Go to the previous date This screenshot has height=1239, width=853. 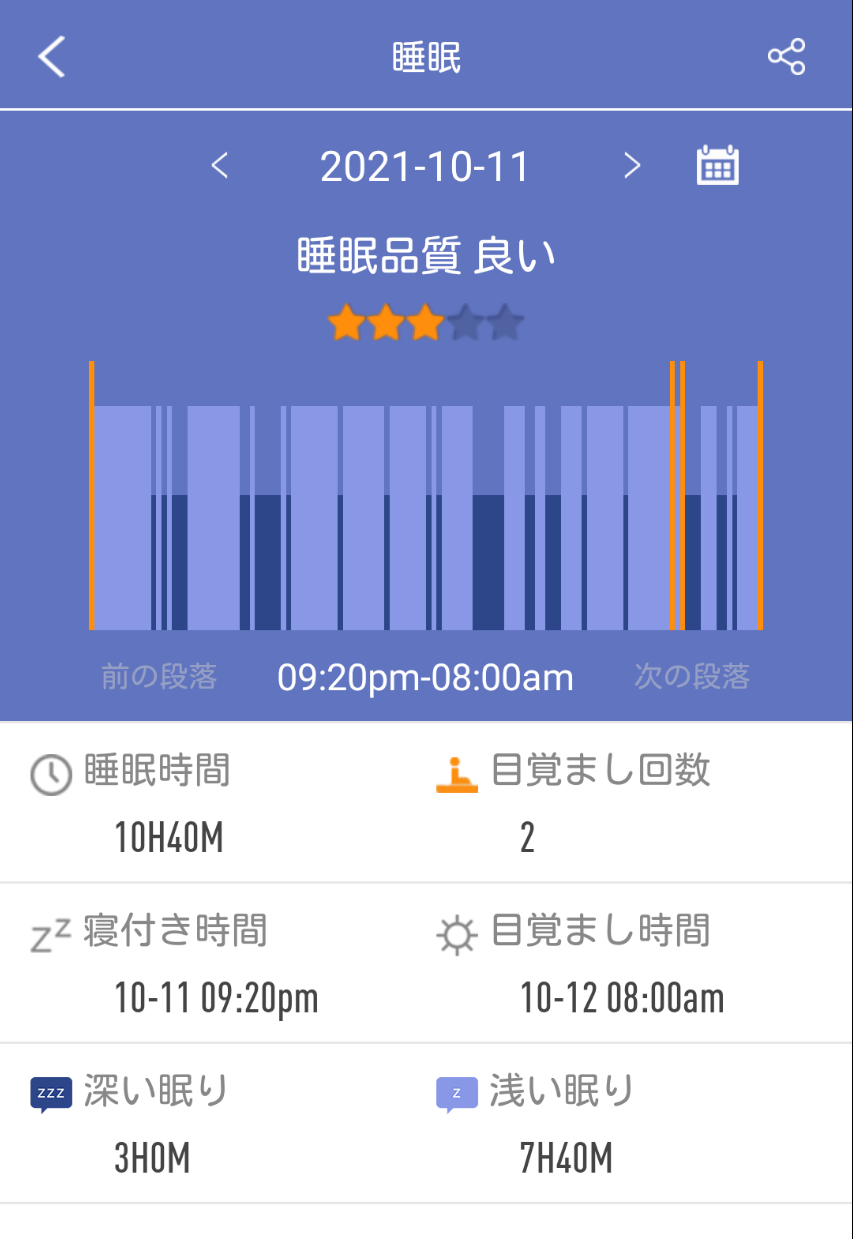(x=220, y=166)
